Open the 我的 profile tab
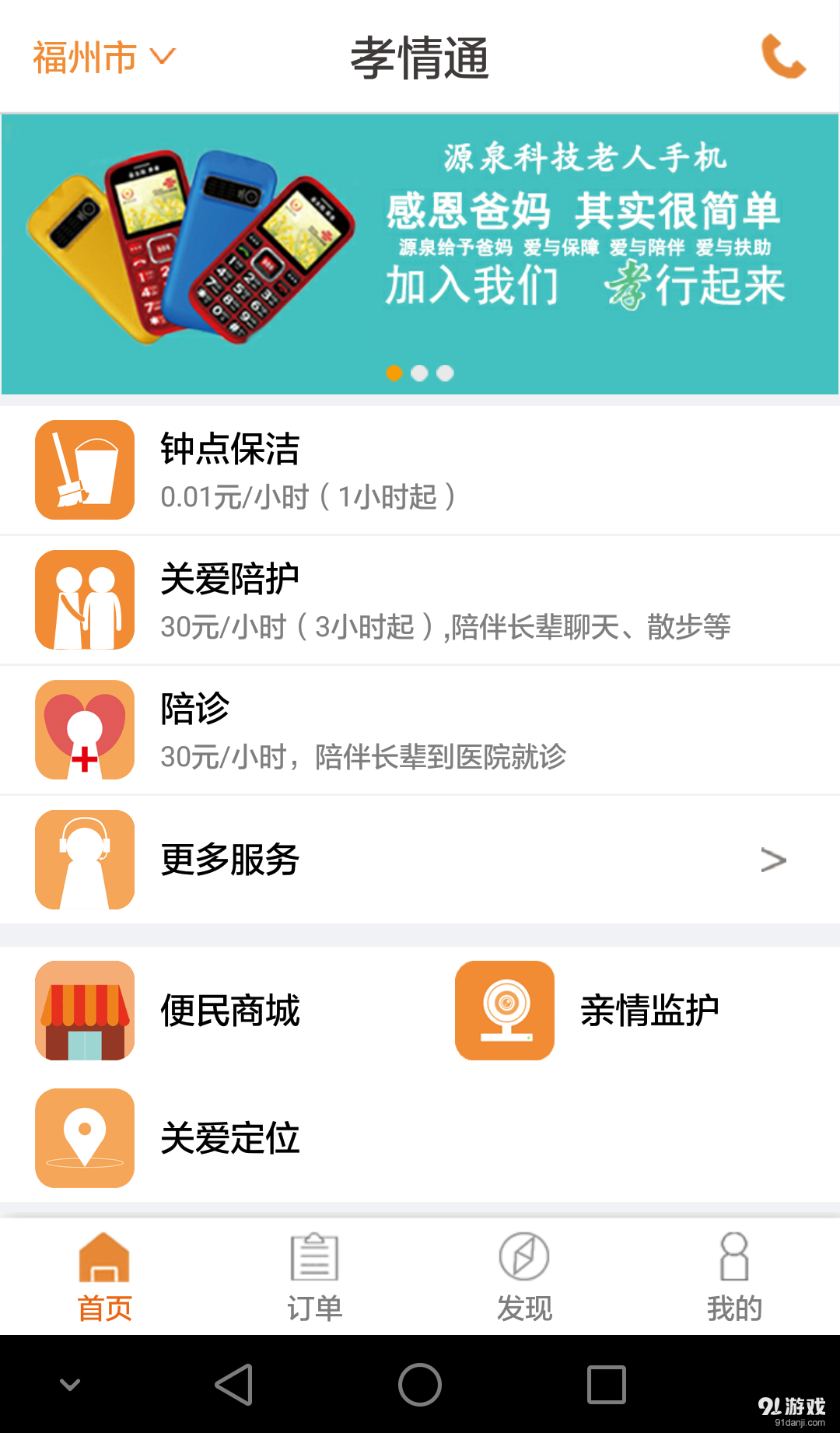This screenshot has height=1433, width=840. tap(734, 1274)
